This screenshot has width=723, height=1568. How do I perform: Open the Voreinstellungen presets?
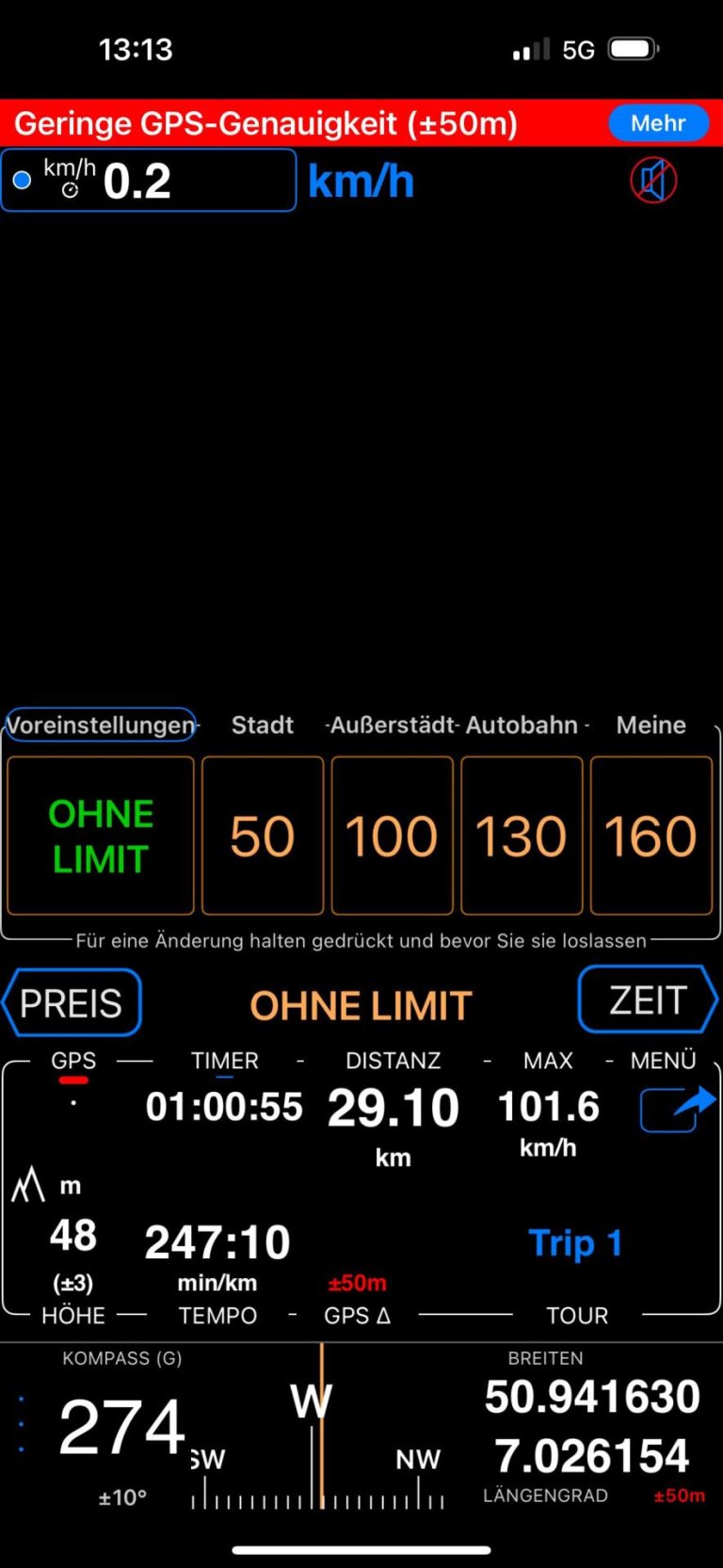click(100, 725)
